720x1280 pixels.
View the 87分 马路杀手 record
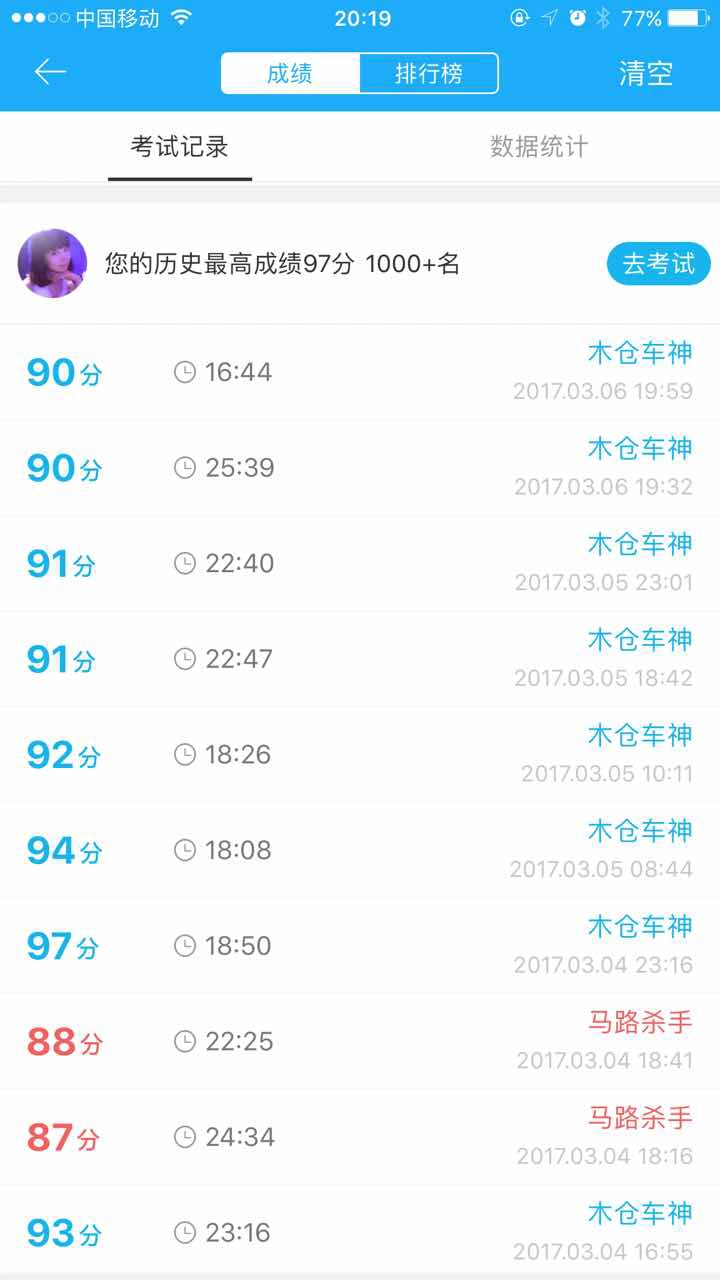click(x=360, y=1138)
